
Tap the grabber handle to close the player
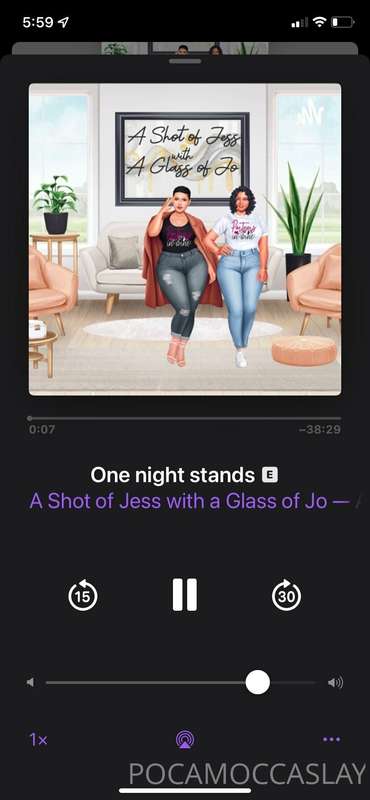pyautogui.click(x=185, y=61)
